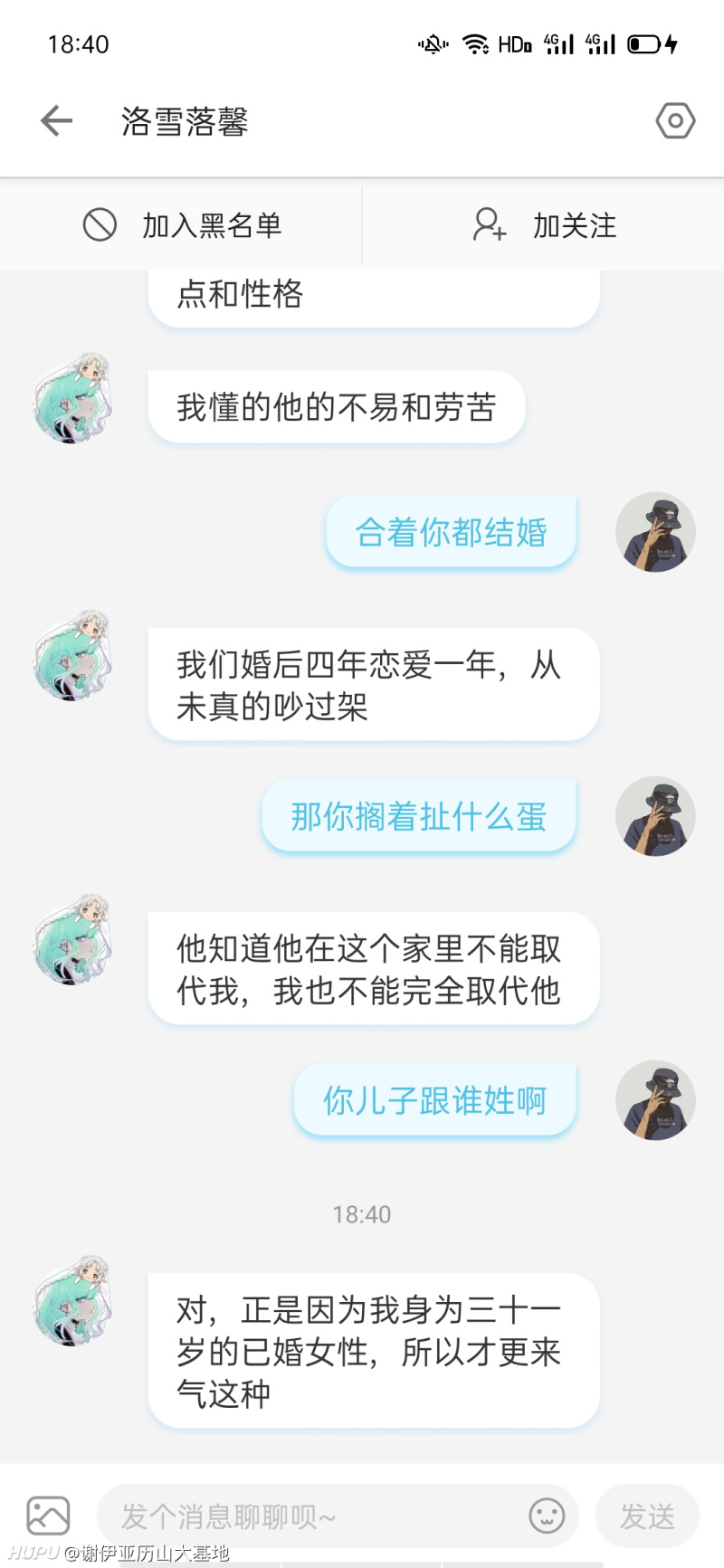Click the add-follow person icon
The width and height of the screenshot is (724, 1568).
pyautogui.click(x=490, y=225)
